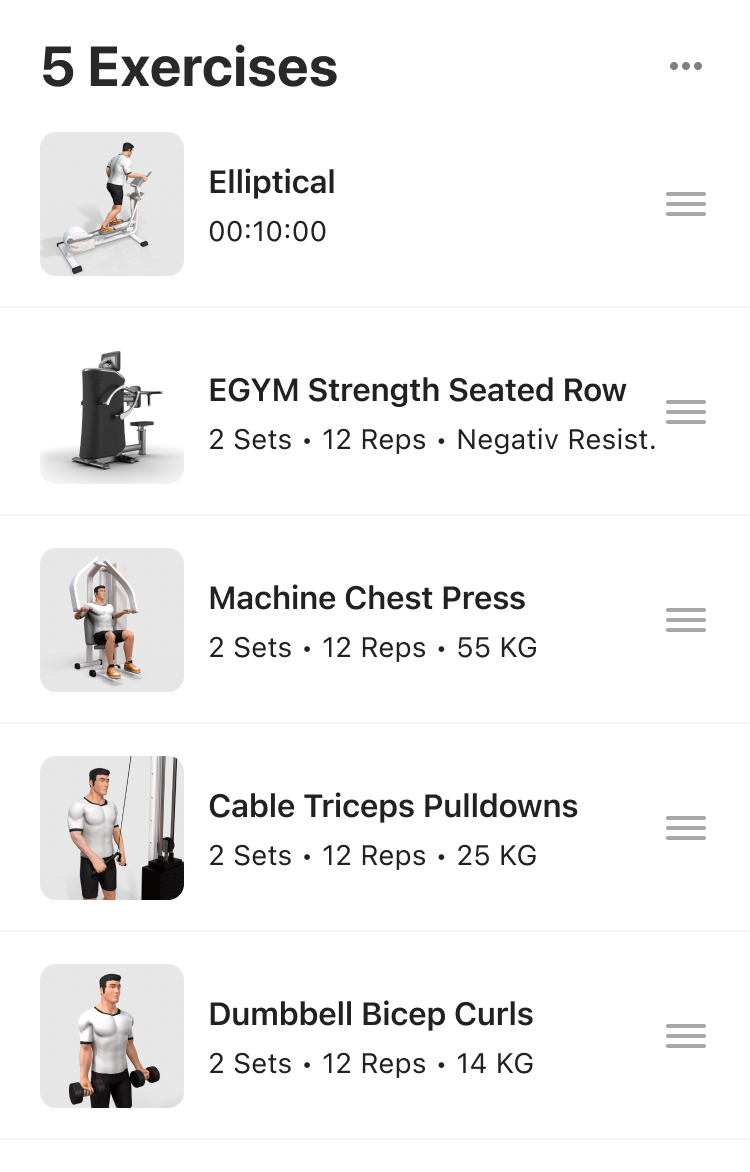
Task: Click the Cable Triceps Pulldowns thumbnail
Action: (111, 827)
